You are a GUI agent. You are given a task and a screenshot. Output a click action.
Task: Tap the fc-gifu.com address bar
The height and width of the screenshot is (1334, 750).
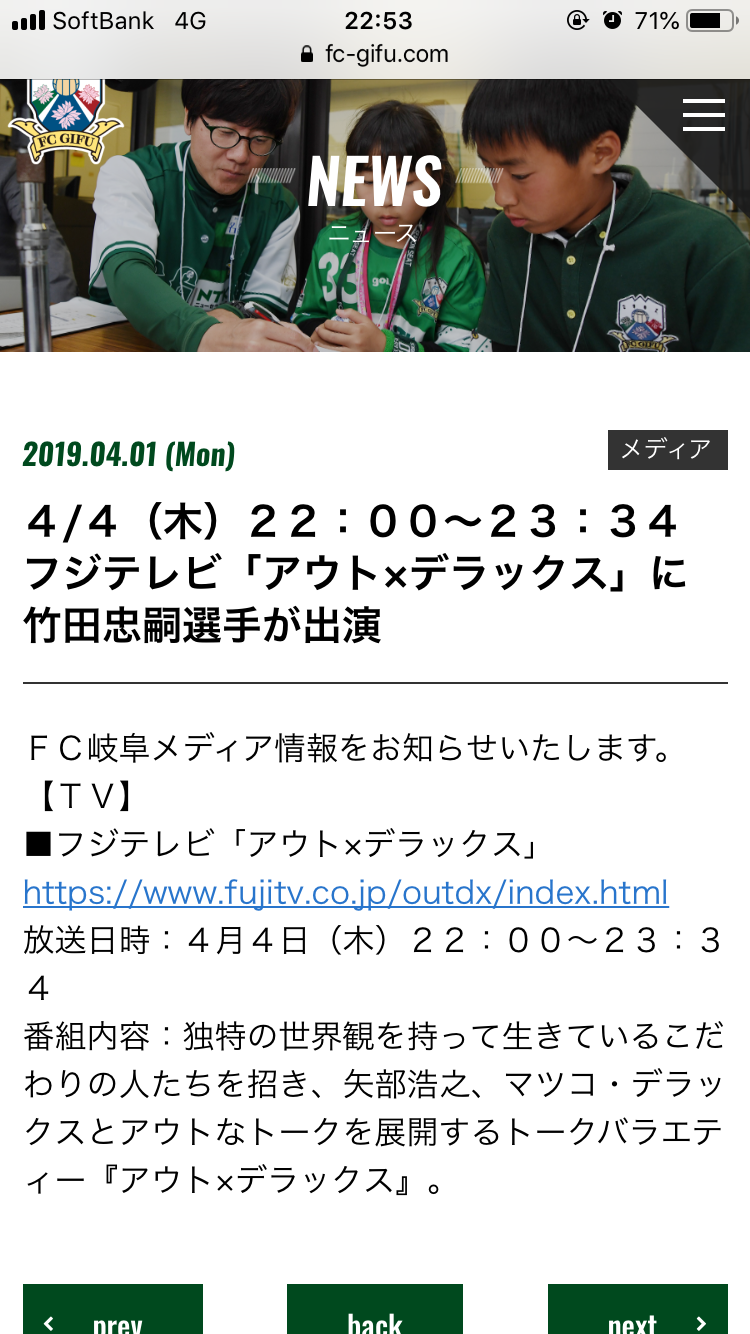375,54
